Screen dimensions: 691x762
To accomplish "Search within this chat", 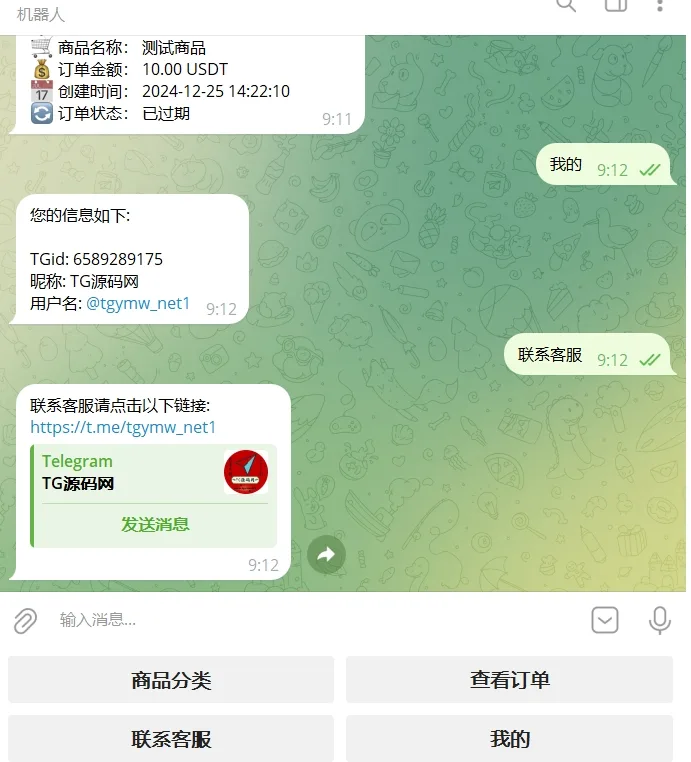I will tap(566, 5).
